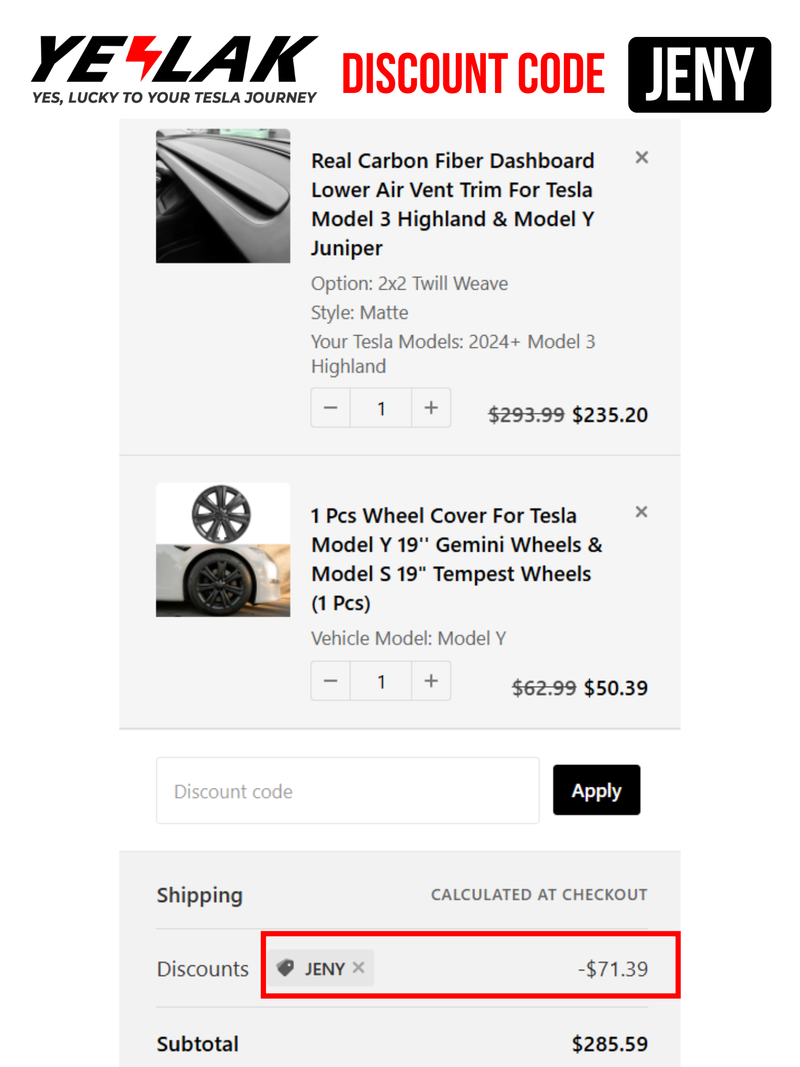Click the wheel cover quantity number field
The height and width of the screenshot is (1067, 800).
(x=380, y=681)
